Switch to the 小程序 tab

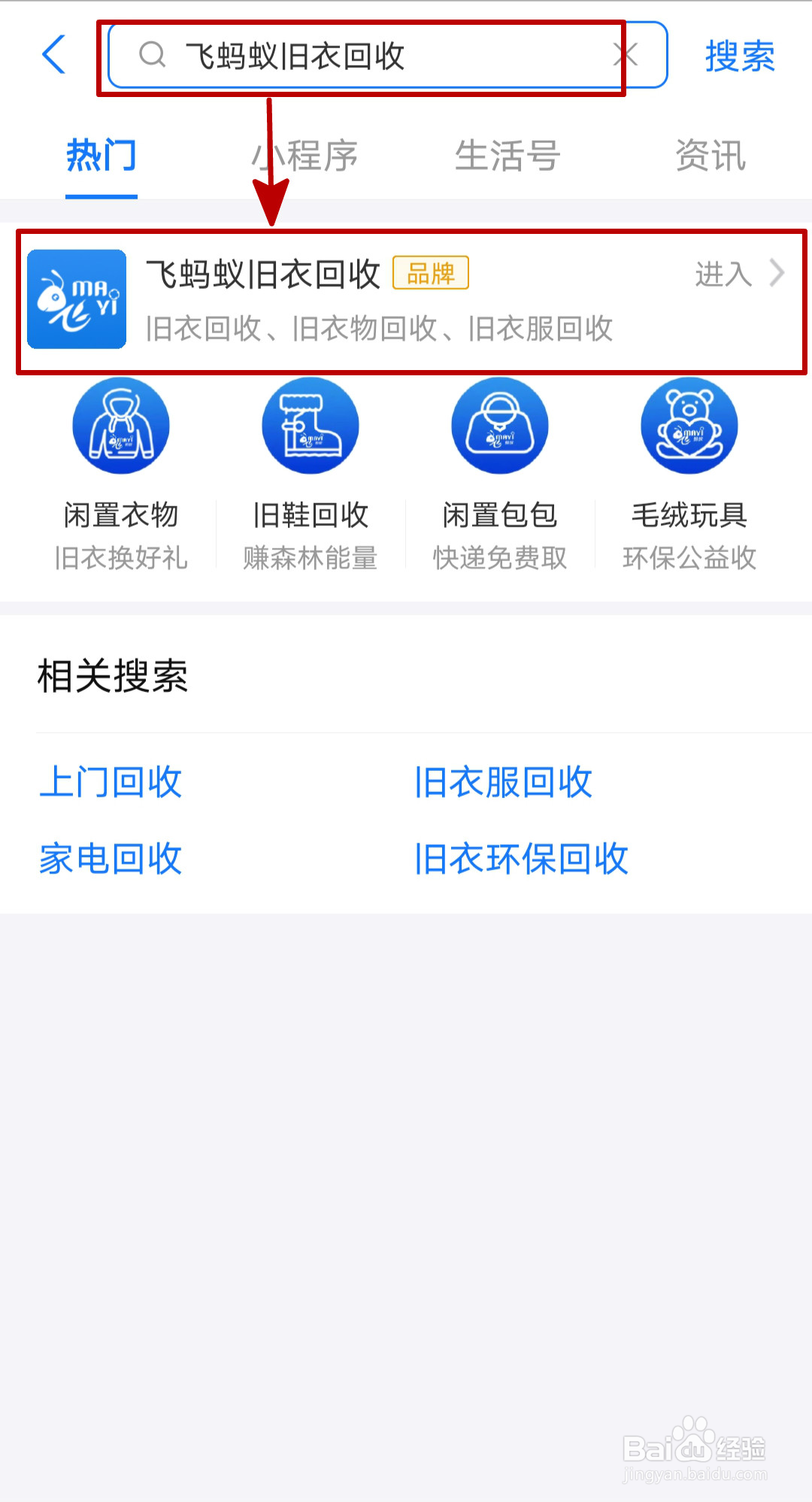[x=304, y=157]
